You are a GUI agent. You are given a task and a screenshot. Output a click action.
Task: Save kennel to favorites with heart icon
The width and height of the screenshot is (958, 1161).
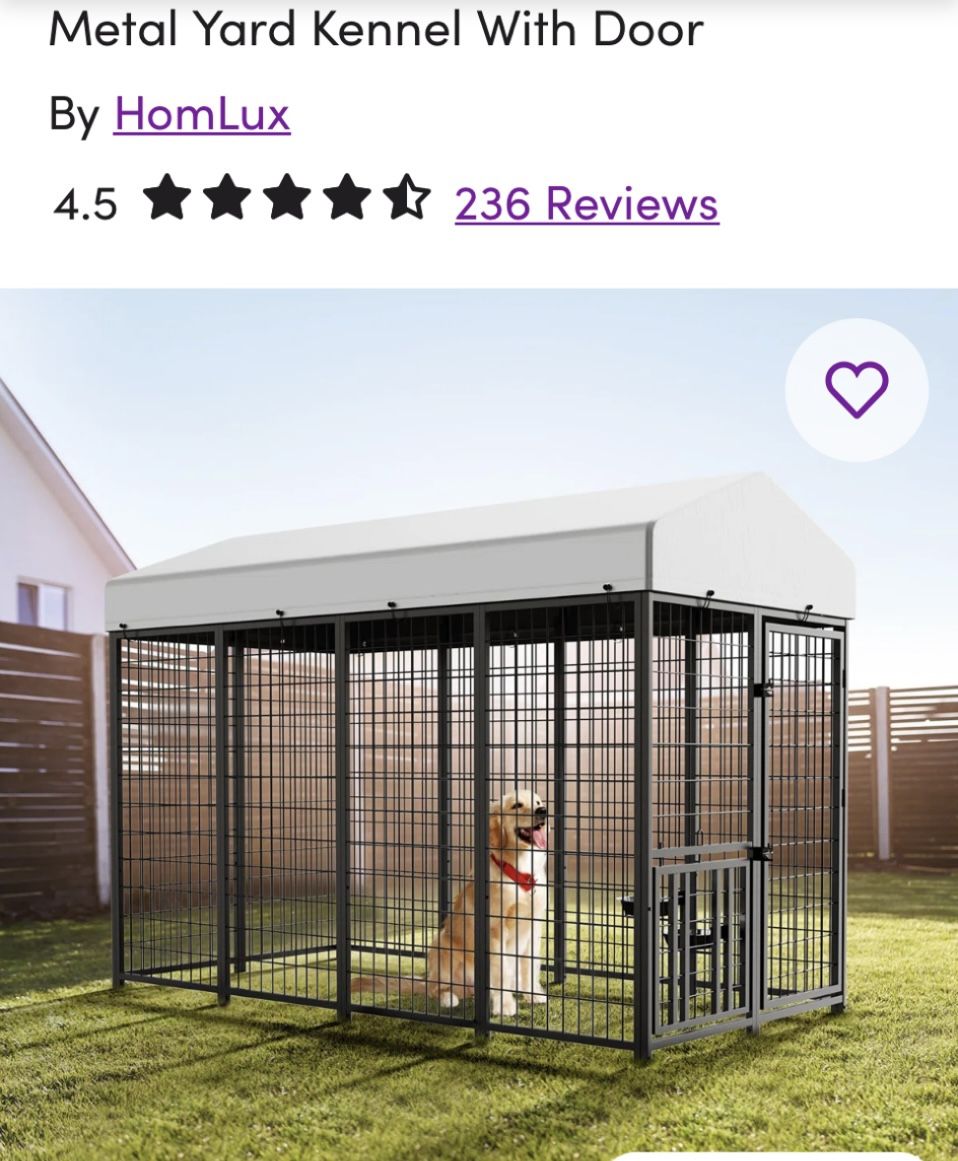click(856, 389)
